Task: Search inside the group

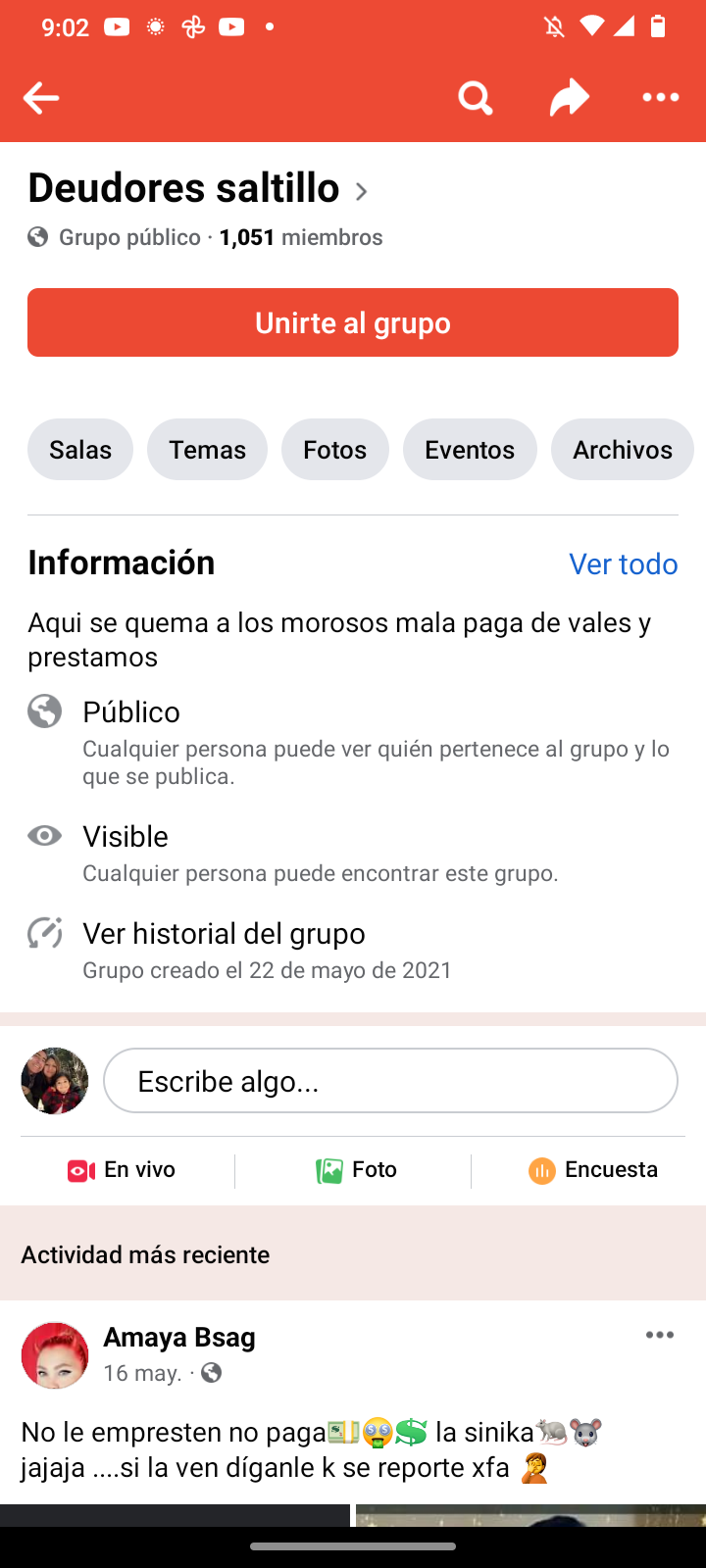Action: [476, 98]
